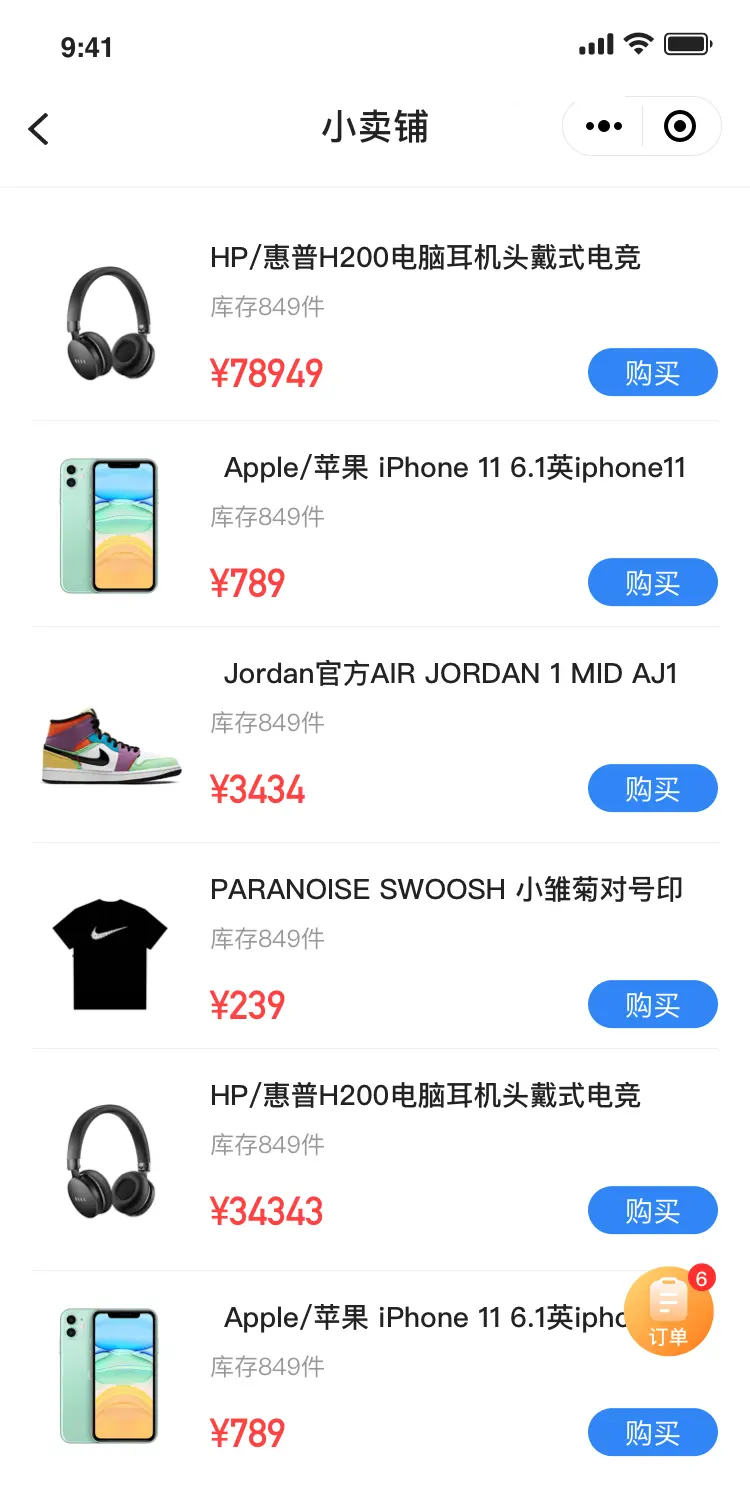
Task: Tap 购买 for the PARANOISE SWOOSH t-shirt
Action: tap(652, 1005)
